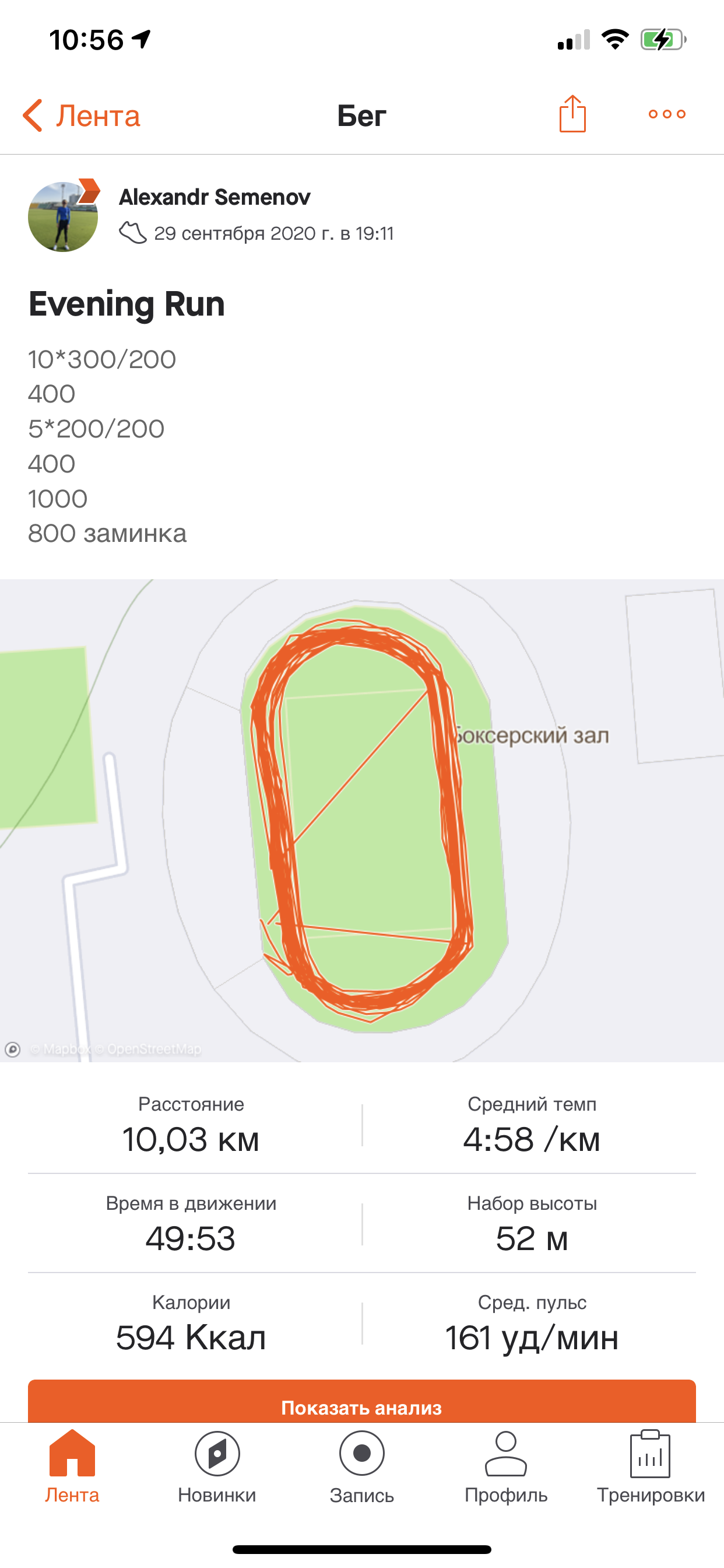Open Alexandr Semenov's profile picture

point(64,216)
